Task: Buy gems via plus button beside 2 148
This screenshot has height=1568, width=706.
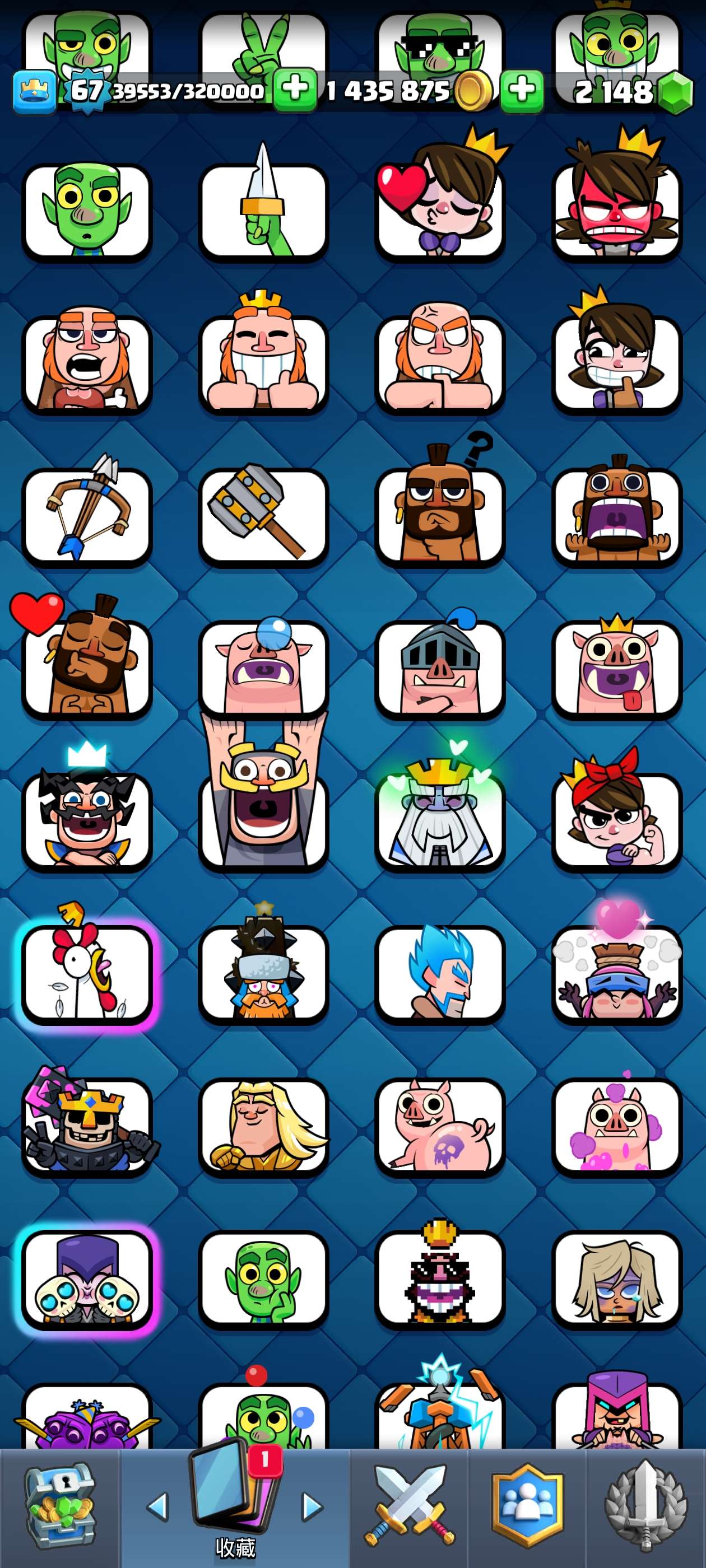Action: point(522,91)
